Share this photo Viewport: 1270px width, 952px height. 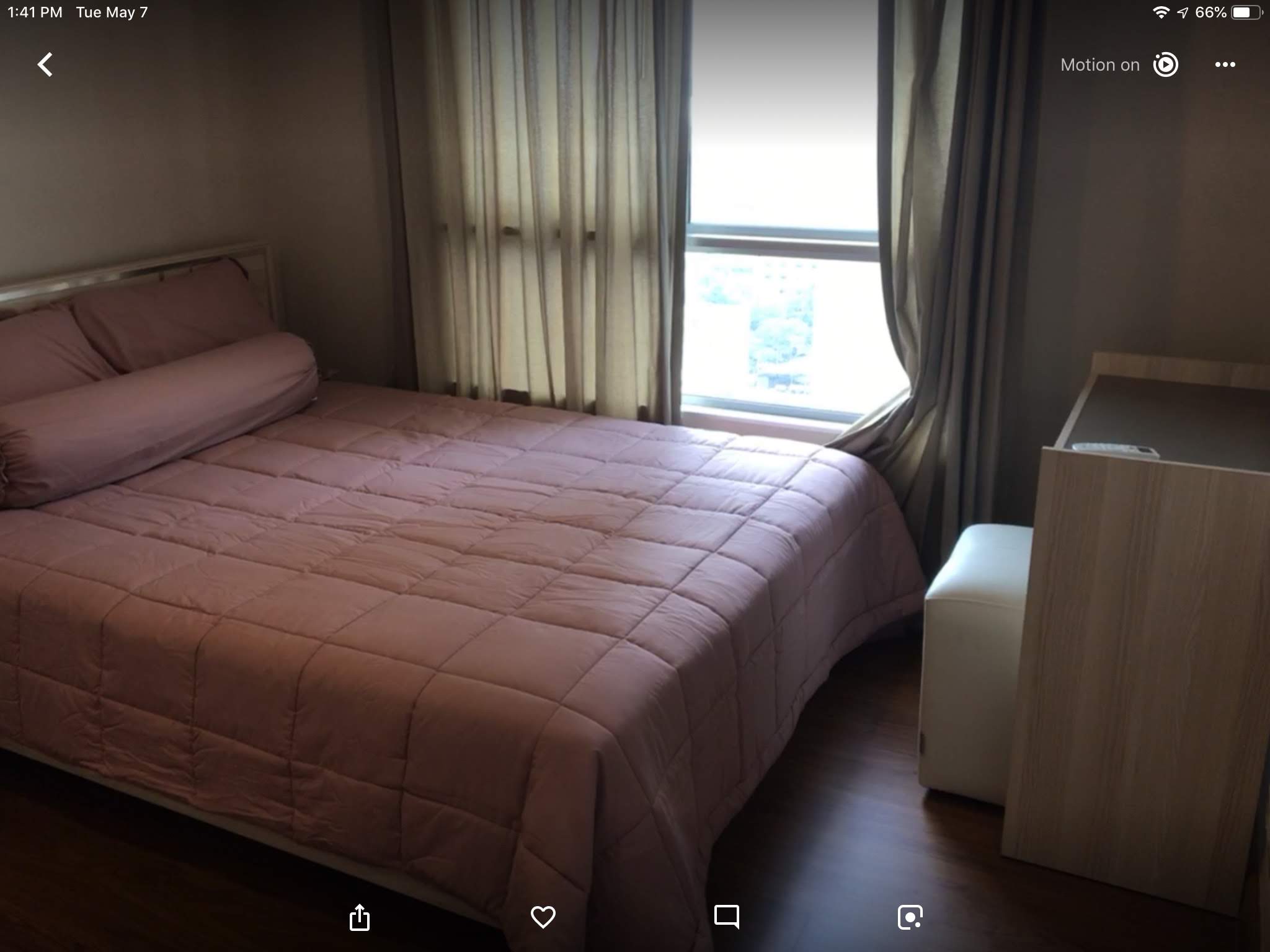click(x=360, y=917)
